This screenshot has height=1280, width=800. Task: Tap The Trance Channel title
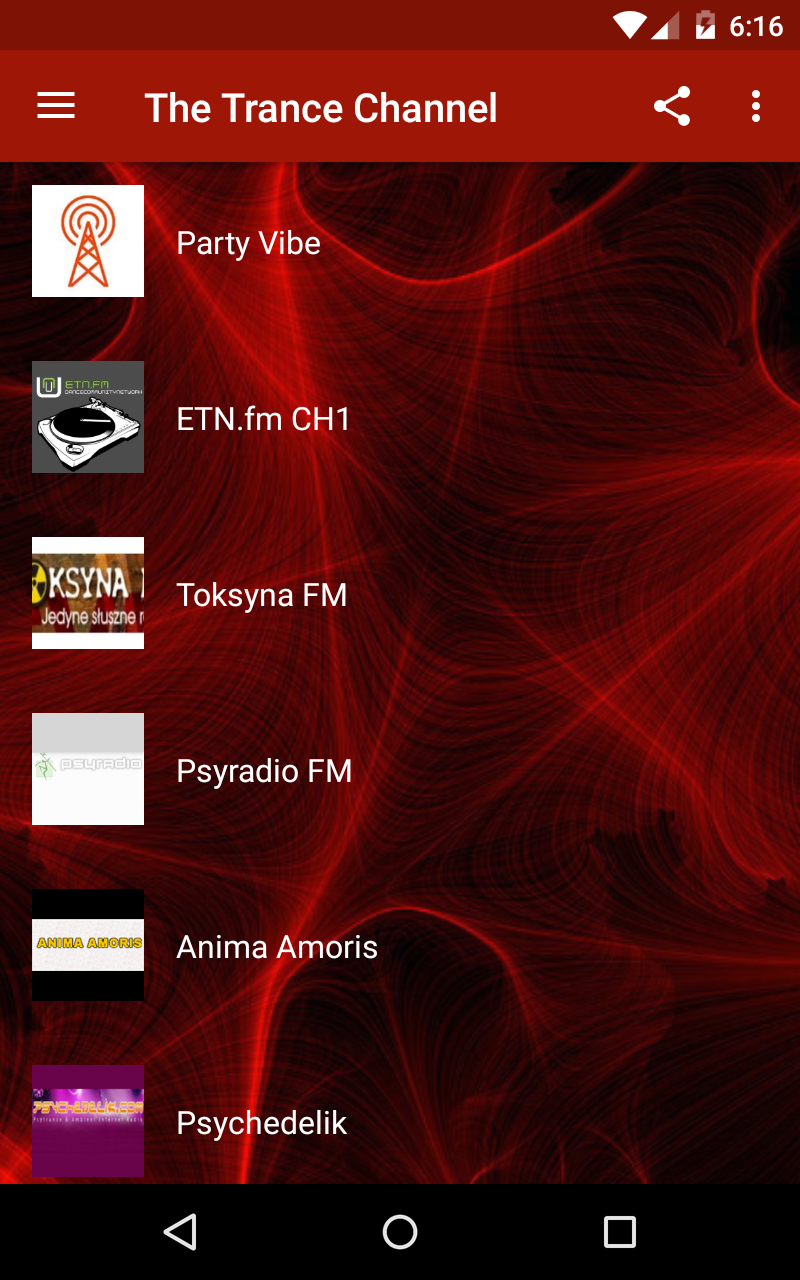(x=321, y=106)
